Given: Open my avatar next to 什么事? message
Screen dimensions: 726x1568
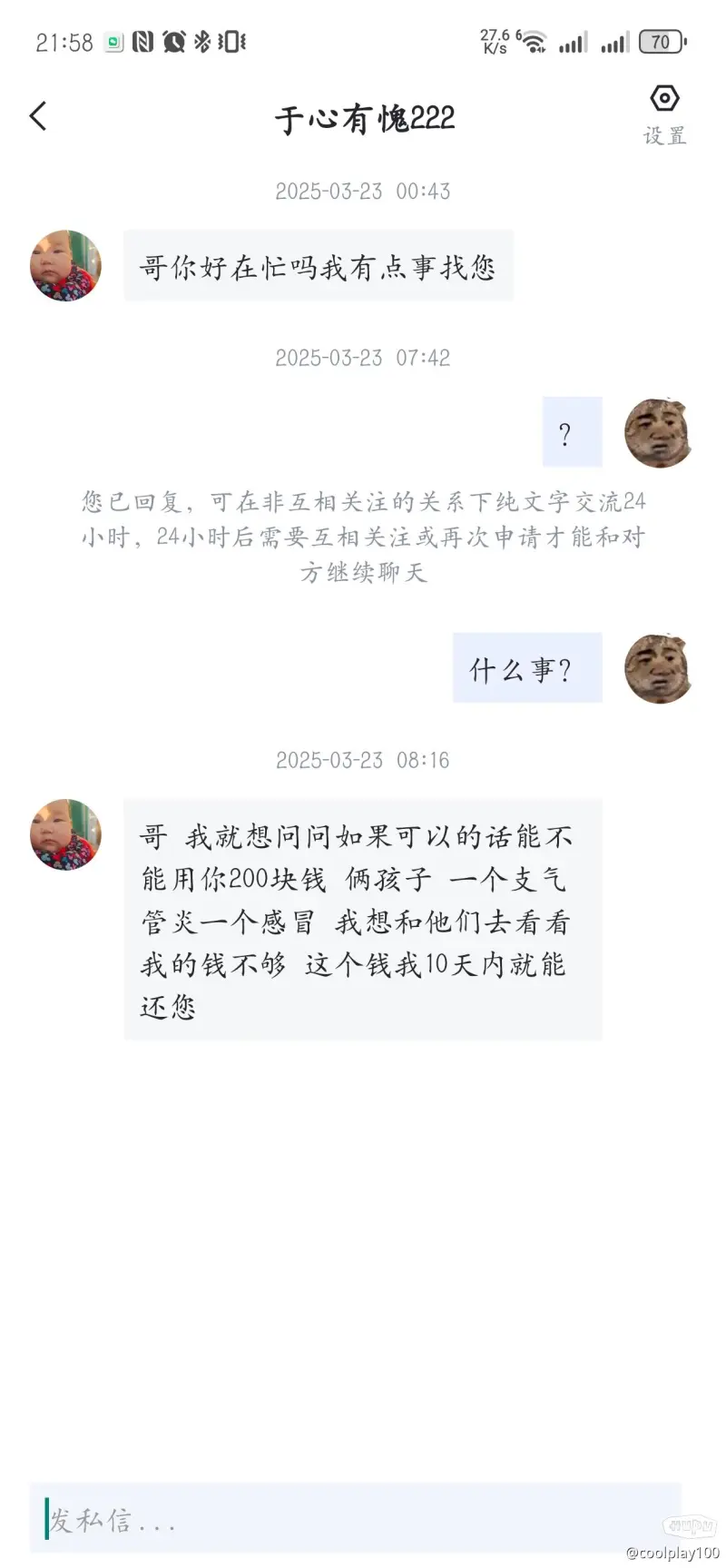Looking at the screenshot, I should click(658, 668).
